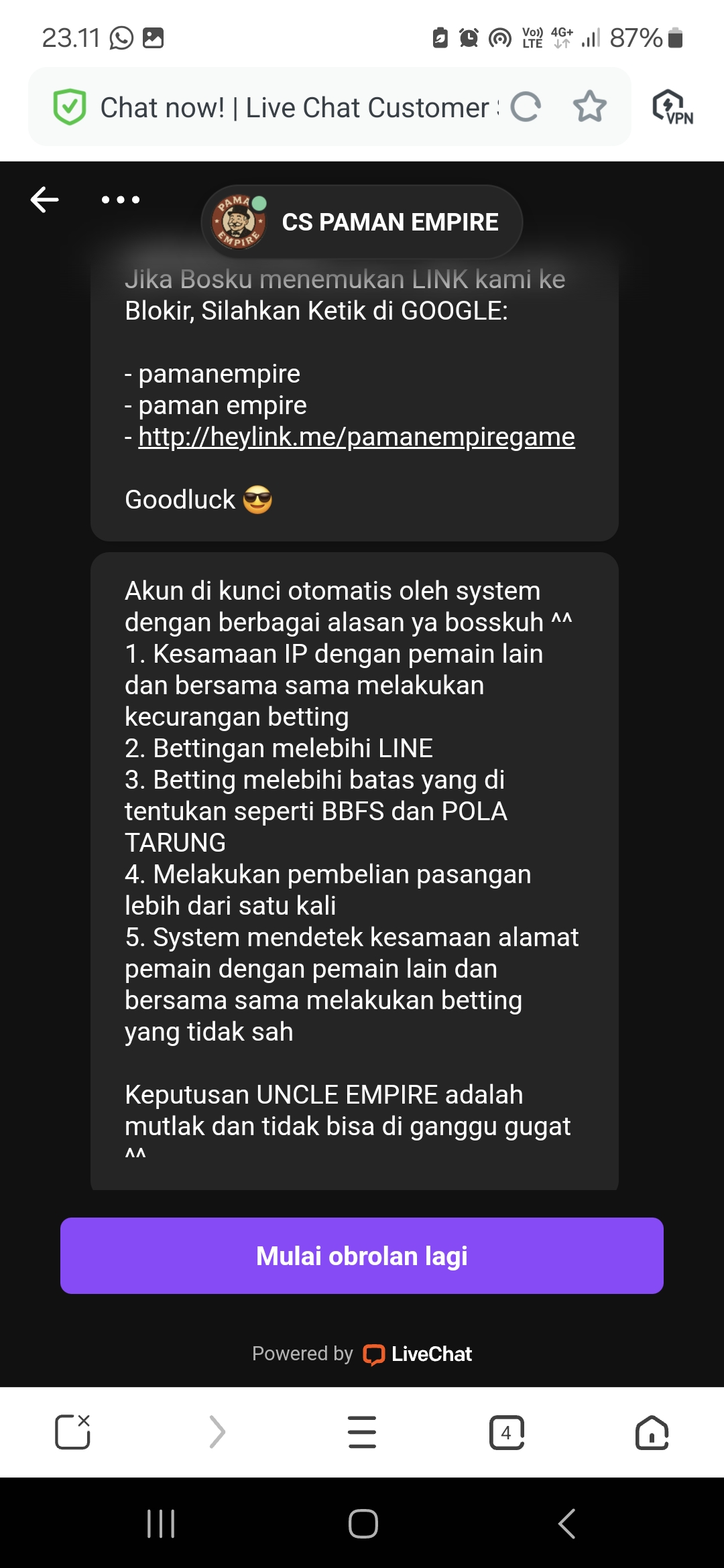
Task: Go back using the chat's back arrow
Action: point(45,200)
